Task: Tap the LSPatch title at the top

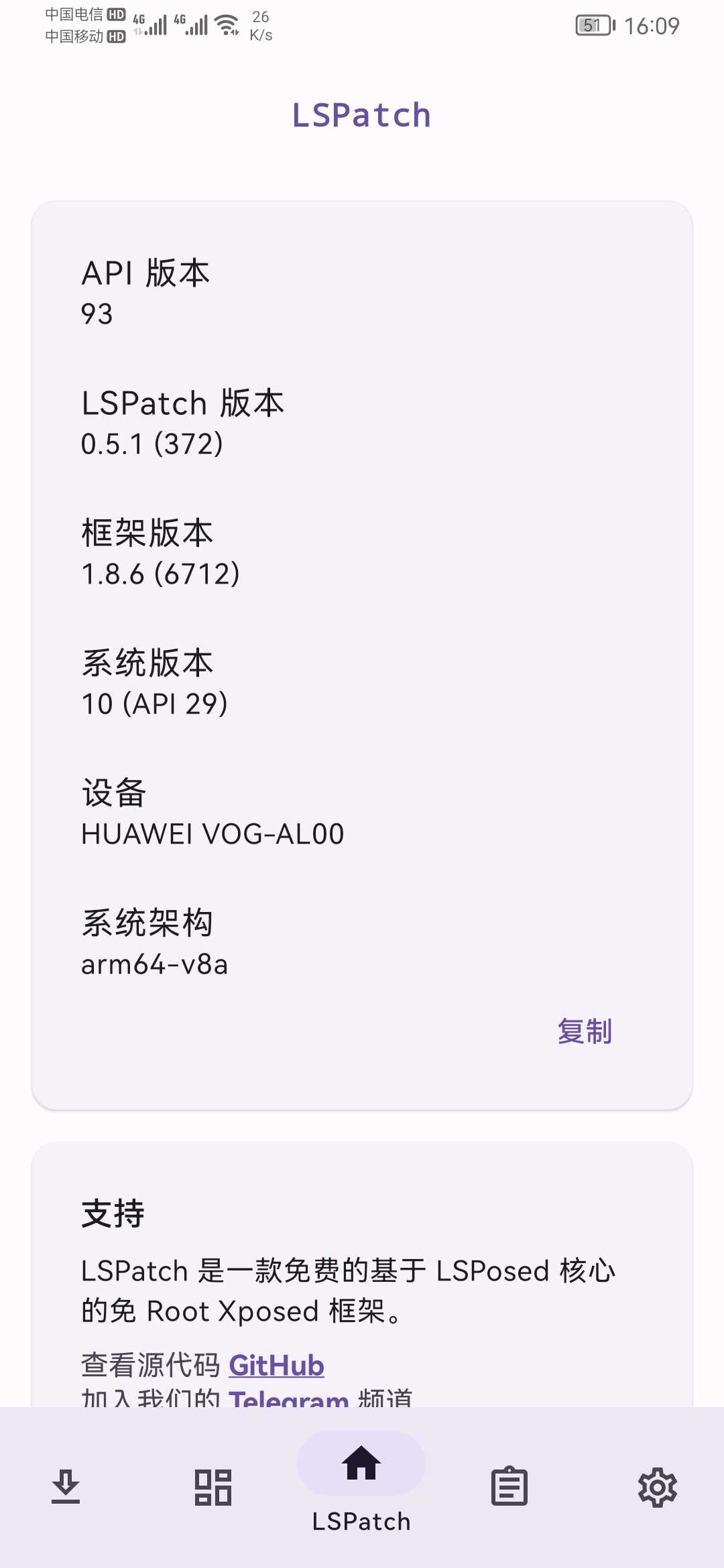Action: tap(361, 115)
